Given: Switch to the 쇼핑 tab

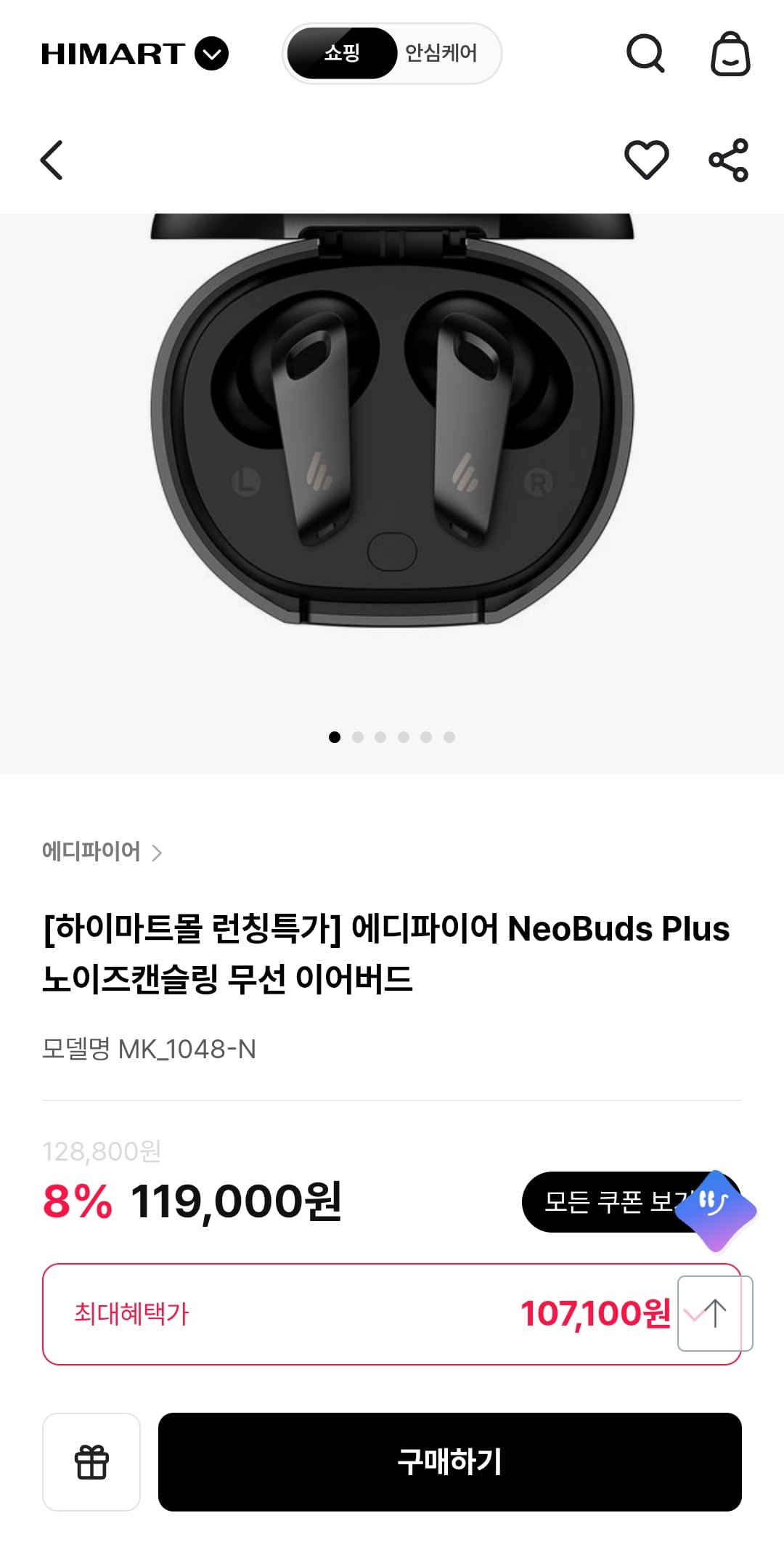Looking at the screenshot, I should pos(342,53).
